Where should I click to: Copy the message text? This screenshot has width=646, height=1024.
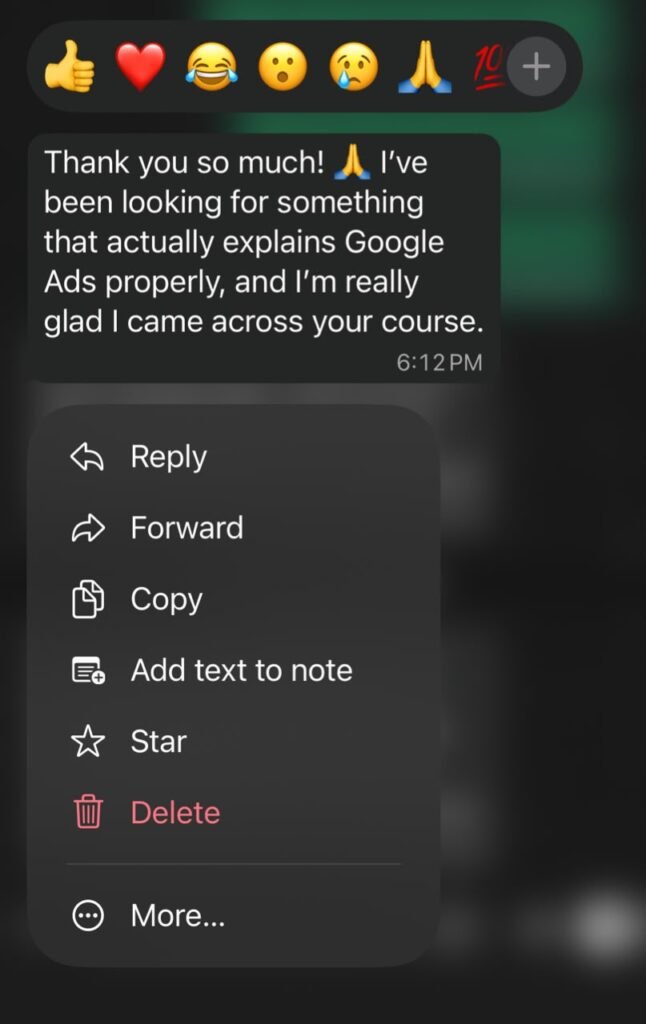coord(233,599)
